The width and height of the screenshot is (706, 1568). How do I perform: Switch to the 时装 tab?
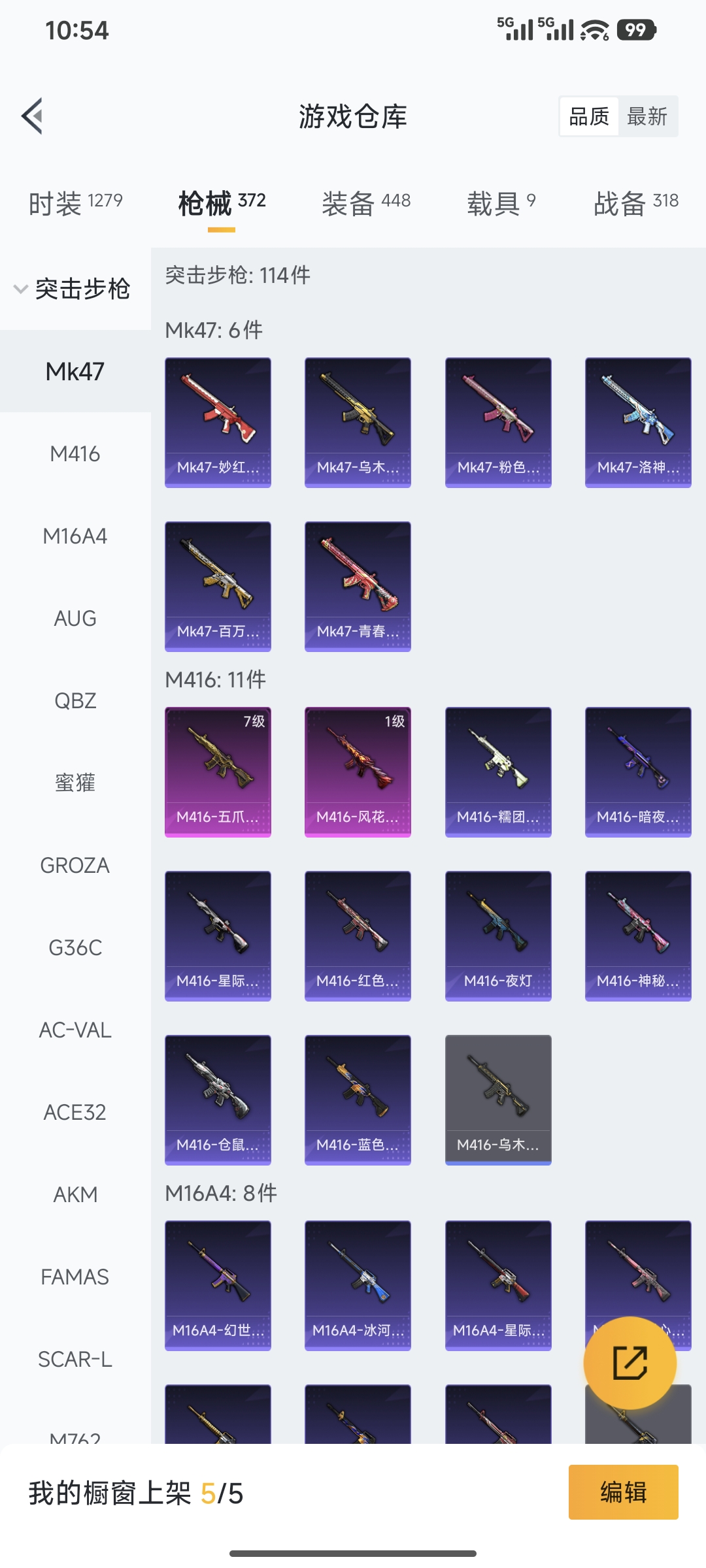coord(75,203)
